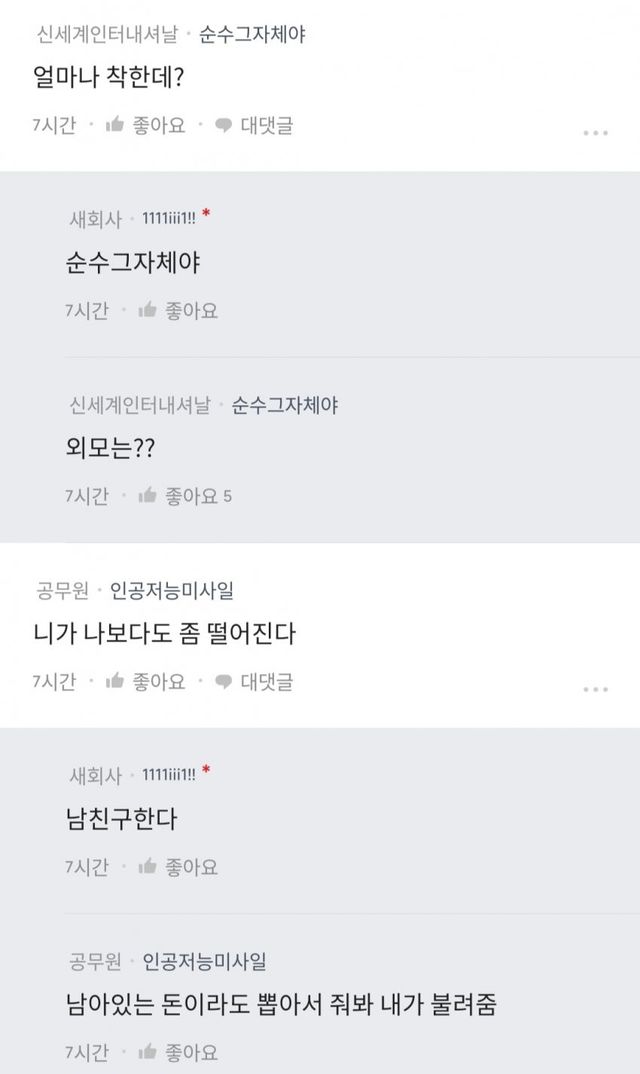Viewport: 640px width, 1074px height.
Task: Open the overflow menu for "얼마나 착한데?"
Action: pos(595,133)
